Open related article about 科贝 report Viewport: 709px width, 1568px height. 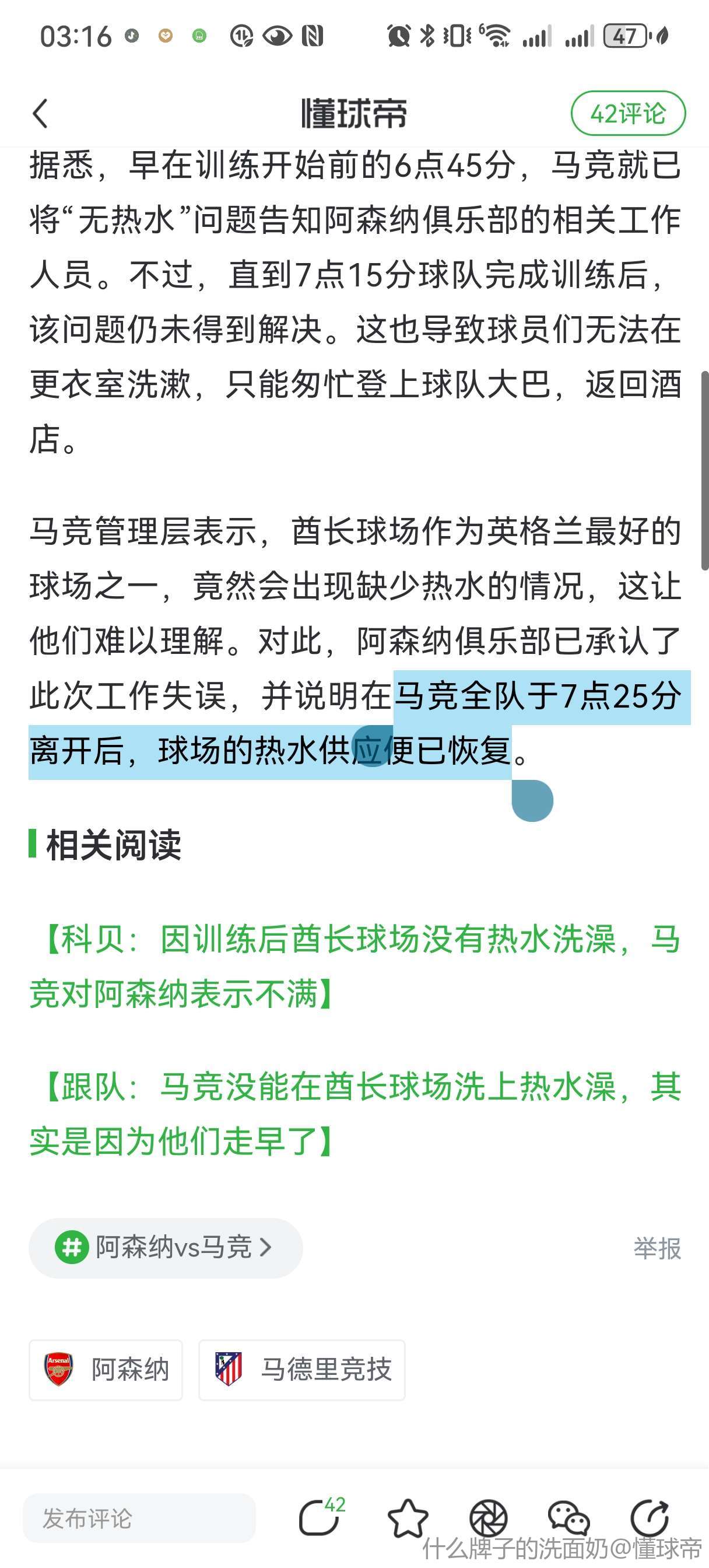point(354,966)
